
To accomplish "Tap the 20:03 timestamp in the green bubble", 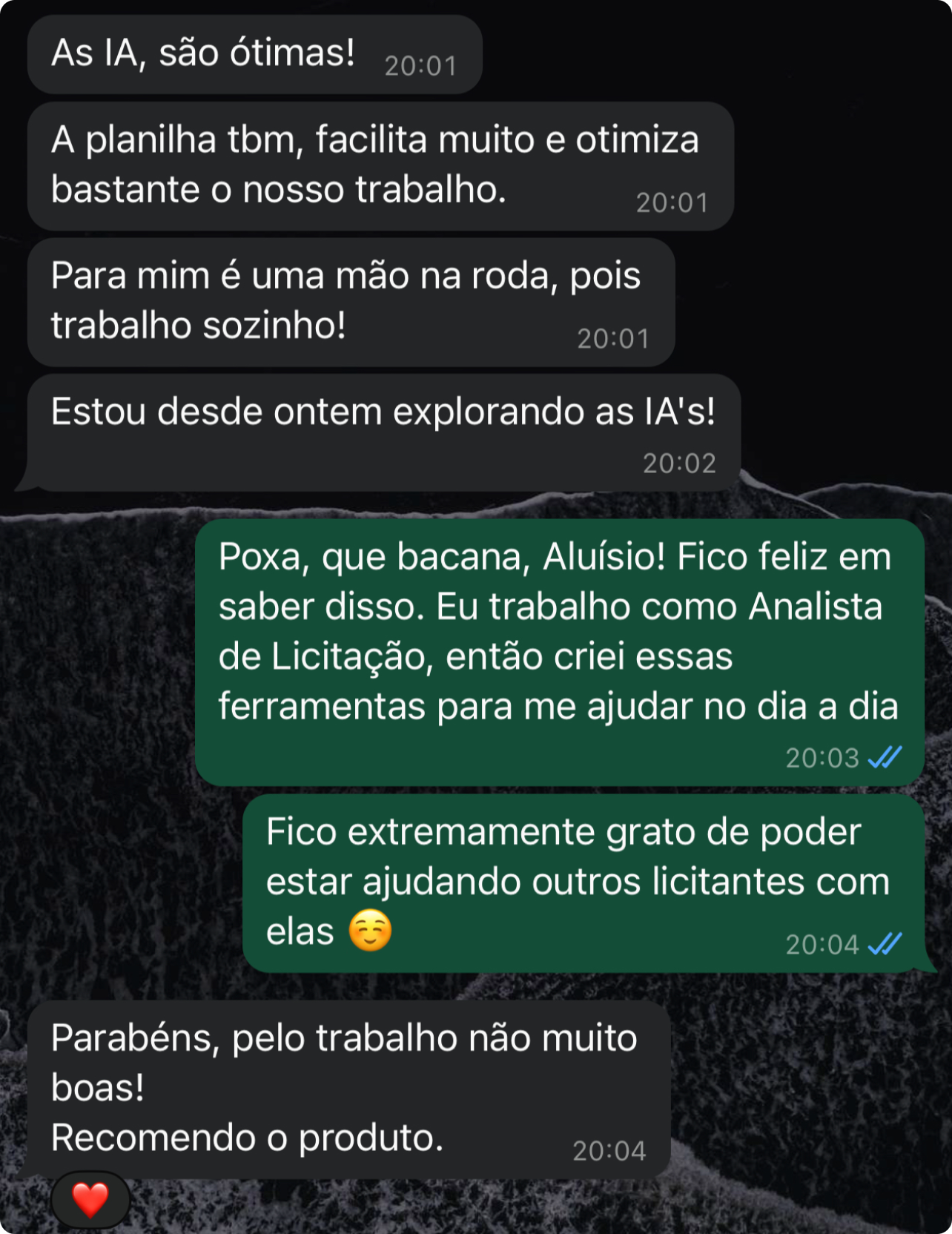I will (822, 758).
